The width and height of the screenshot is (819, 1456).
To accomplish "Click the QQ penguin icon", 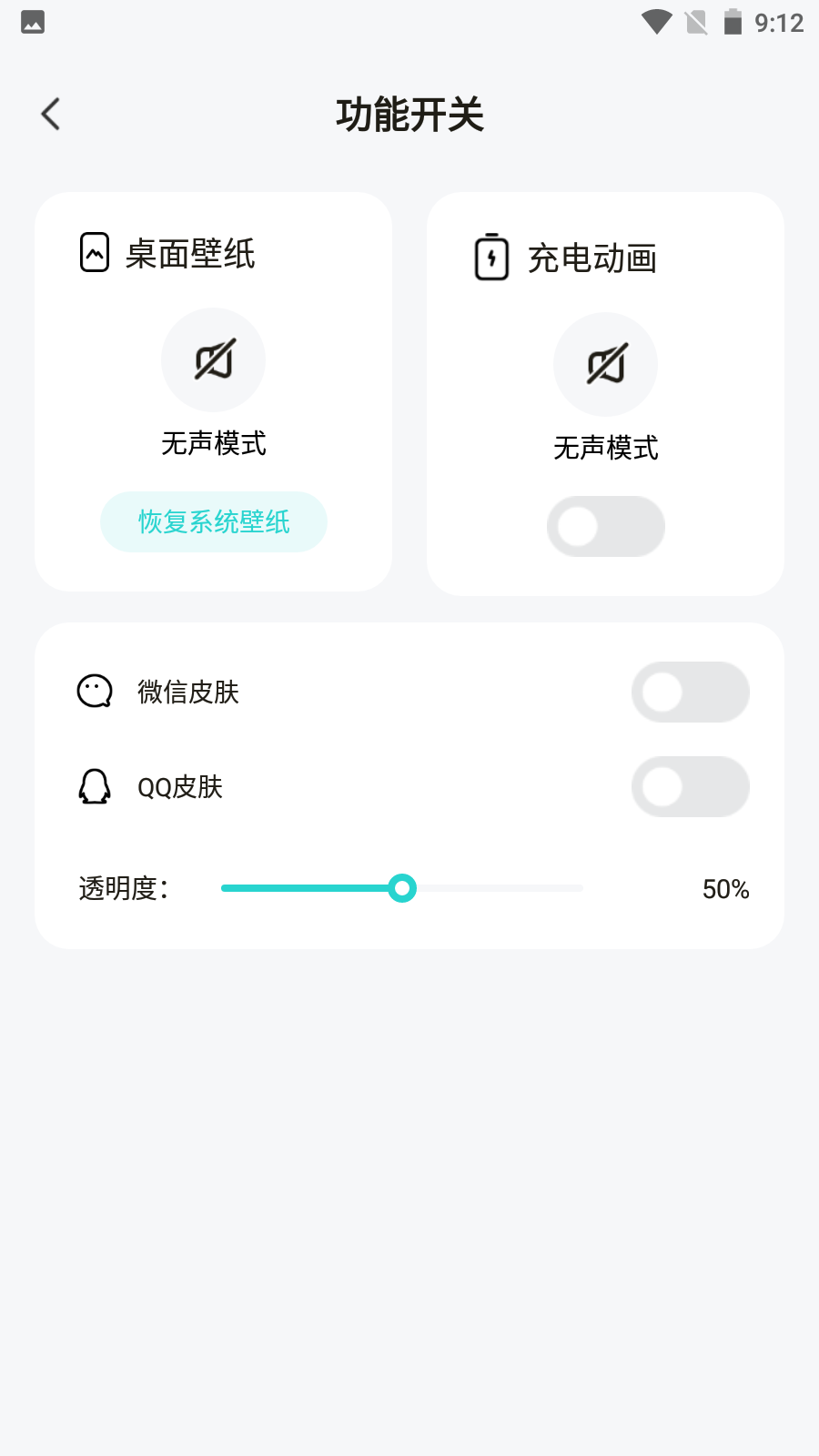I will click(x=94, y=787).
